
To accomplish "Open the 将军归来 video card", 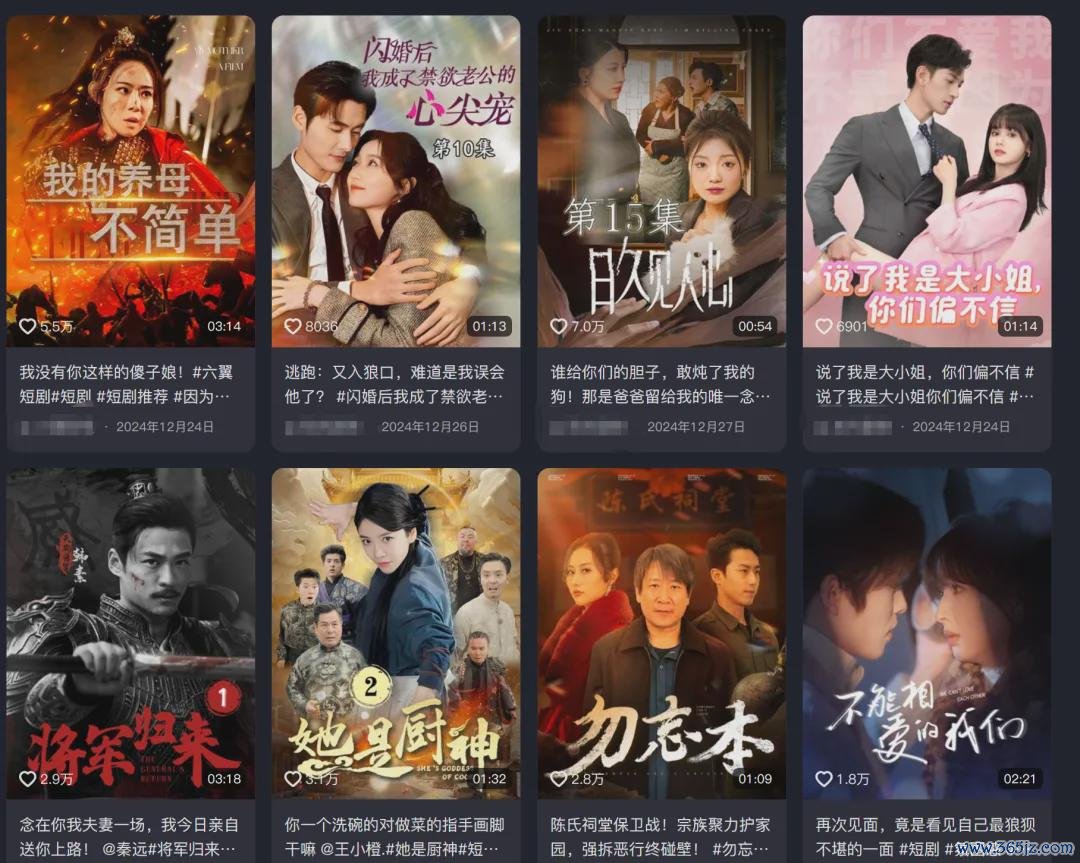I will point(131,632).
